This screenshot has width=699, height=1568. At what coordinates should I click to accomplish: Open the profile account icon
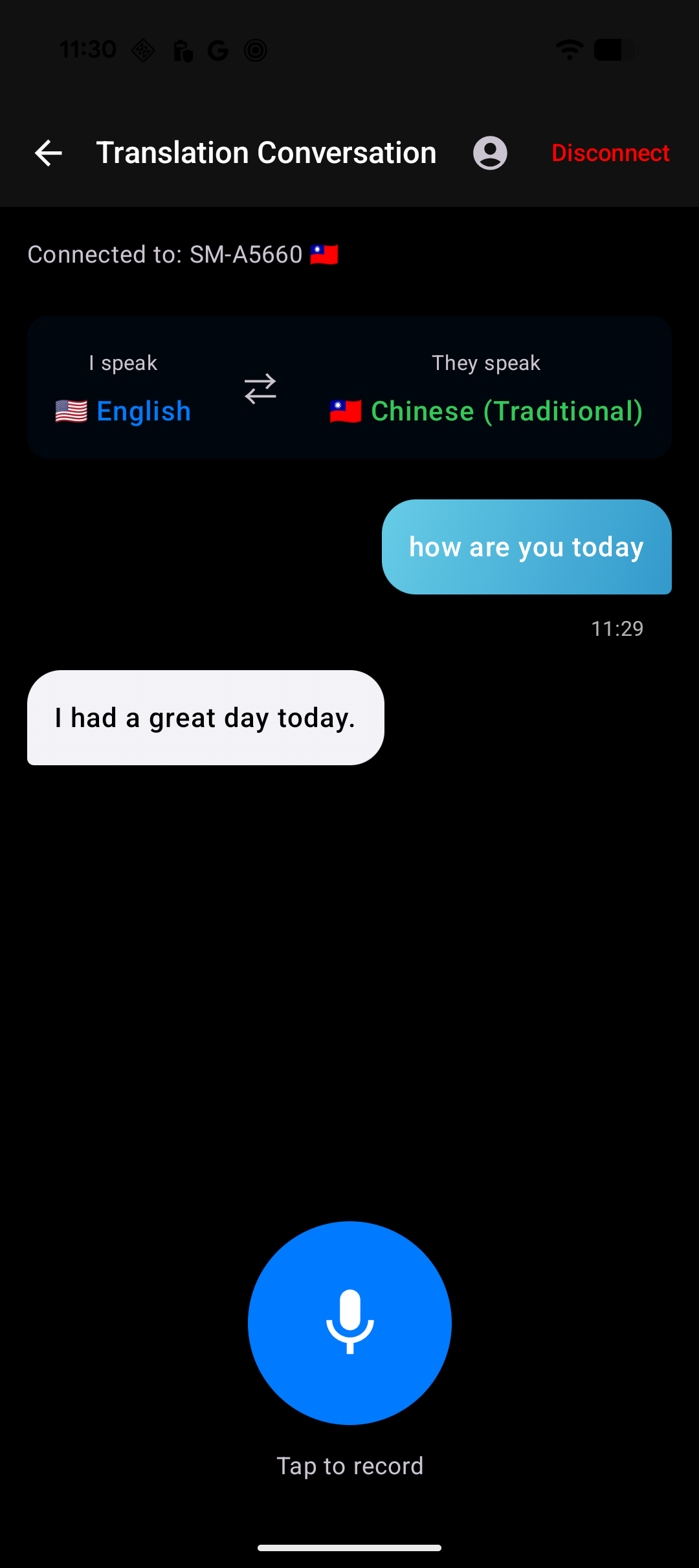(x=490, y=153)
